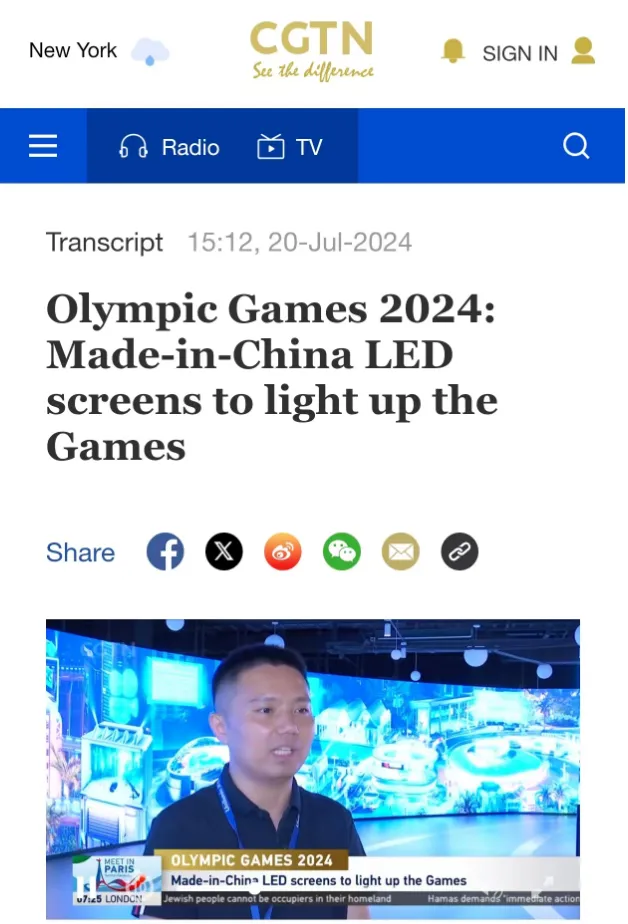Image resolution: width=628 pixels, height=924 pixels.
Task: Open the search magnifier
Action: (576, 147)
